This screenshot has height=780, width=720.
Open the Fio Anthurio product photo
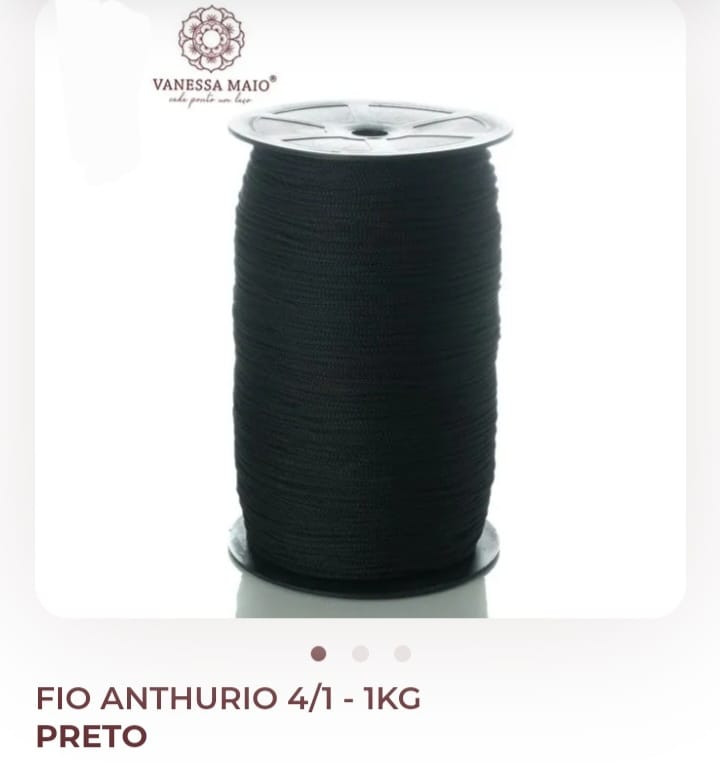(365, 340)
